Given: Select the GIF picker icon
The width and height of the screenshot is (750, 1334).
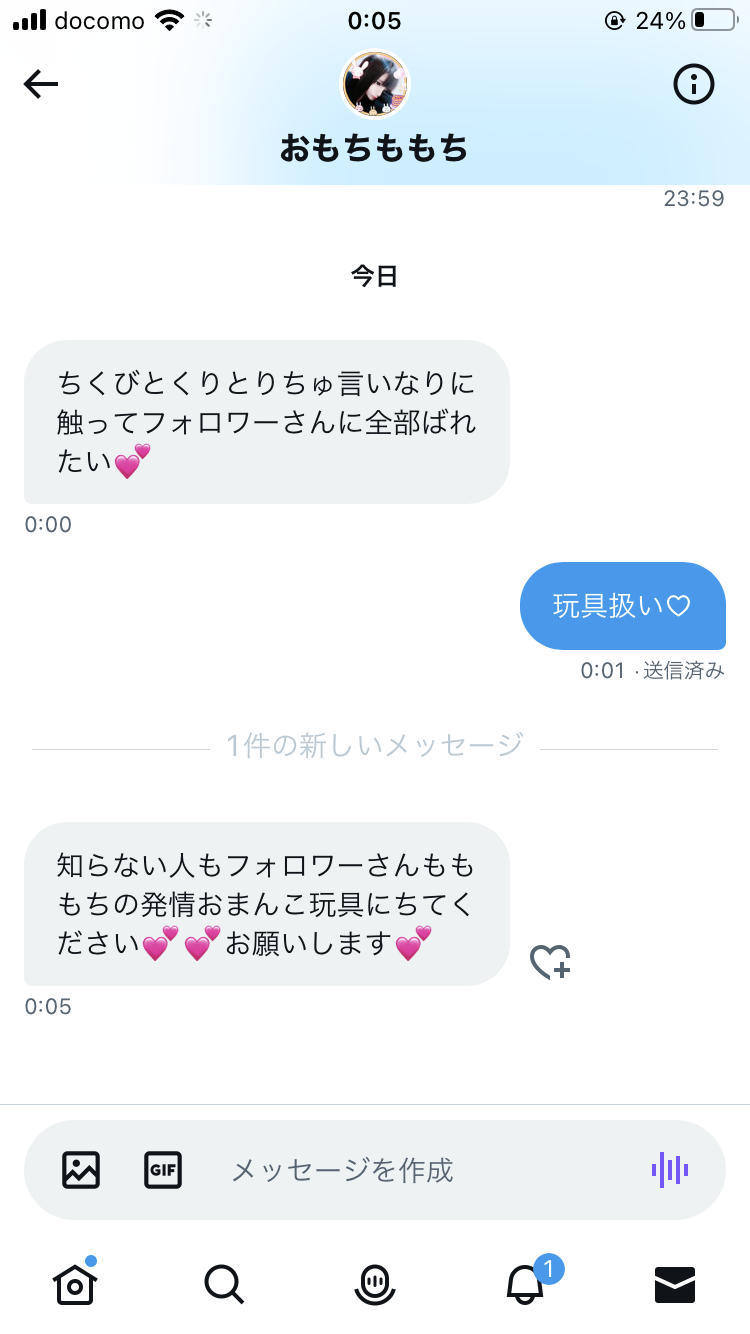Looking at the screenshot, I should (163, 1169).
